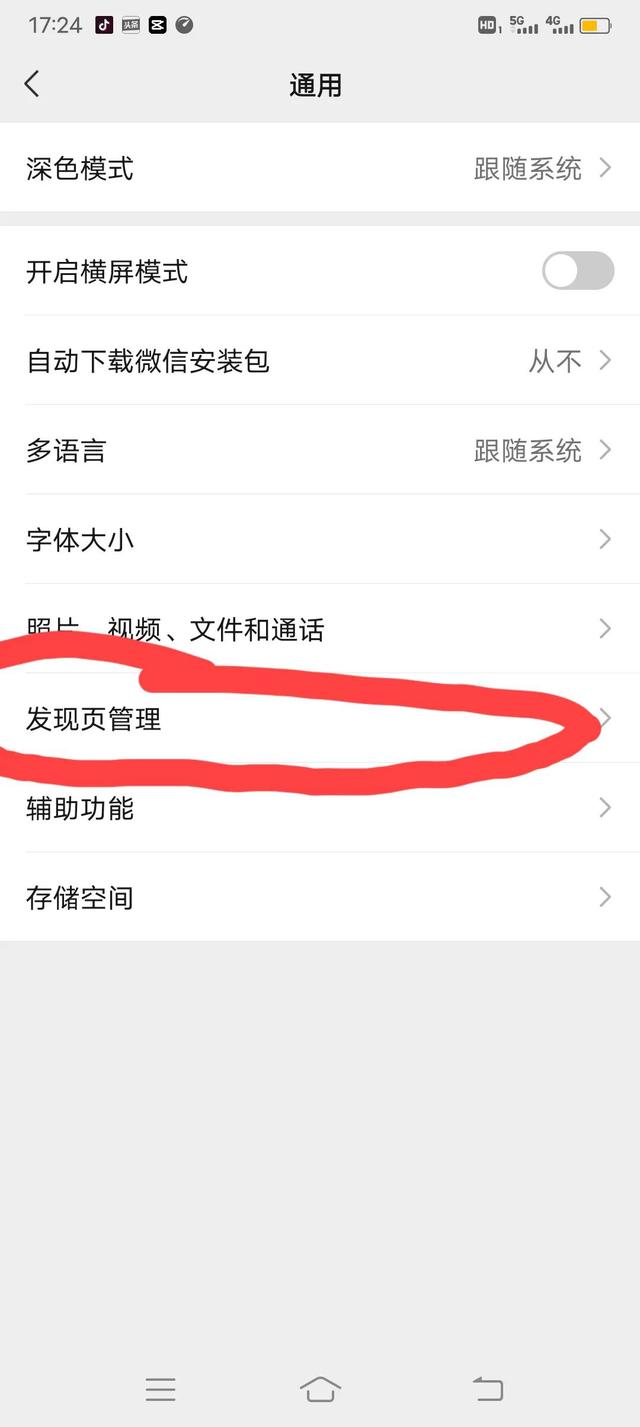The image size is (640, 1427).
Task: Go back from the 通用 settings page
Action: [32, 84]
